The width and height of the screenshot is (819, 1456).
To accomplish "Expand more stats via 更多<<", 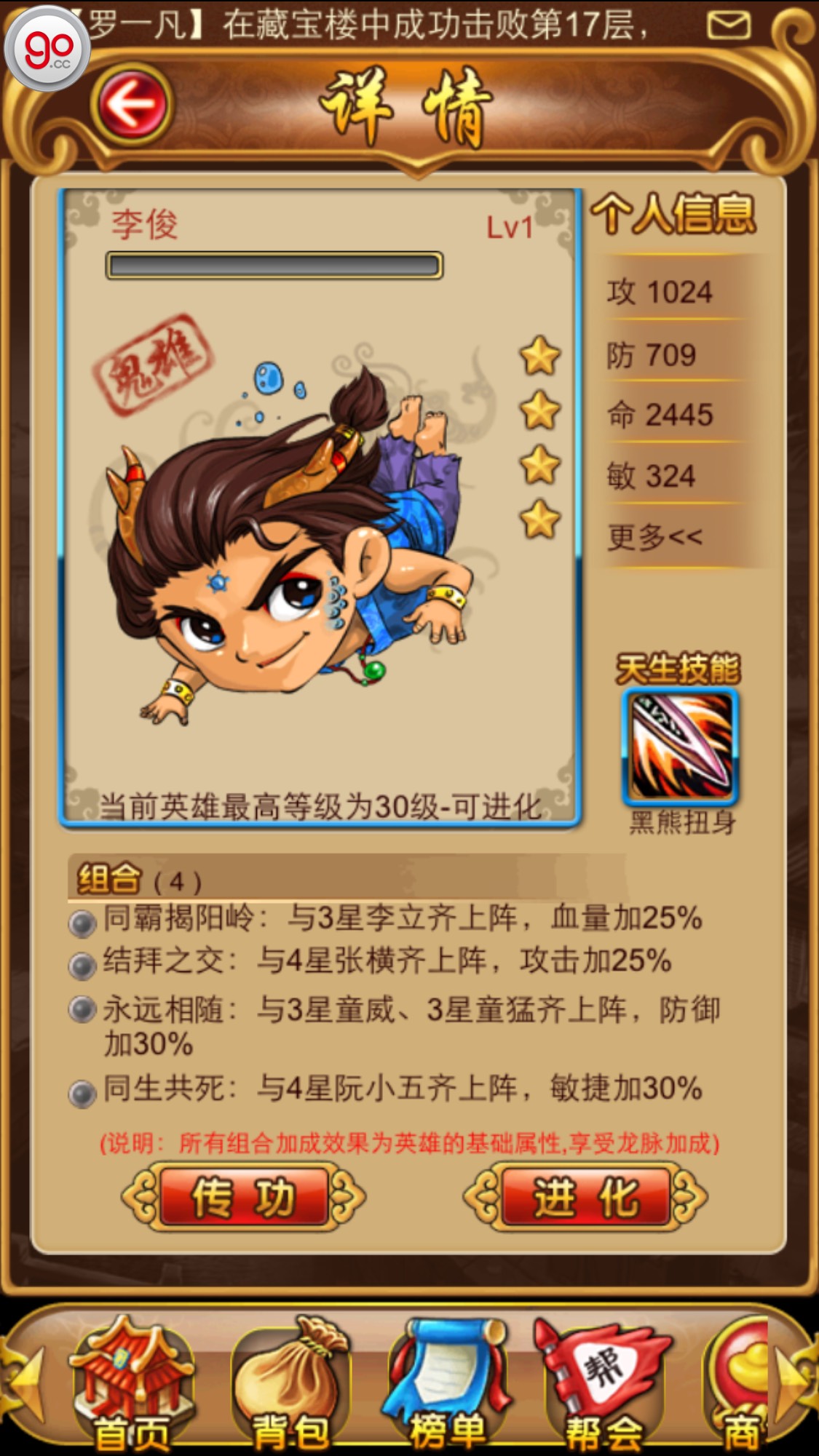I will tap(654, 537).
